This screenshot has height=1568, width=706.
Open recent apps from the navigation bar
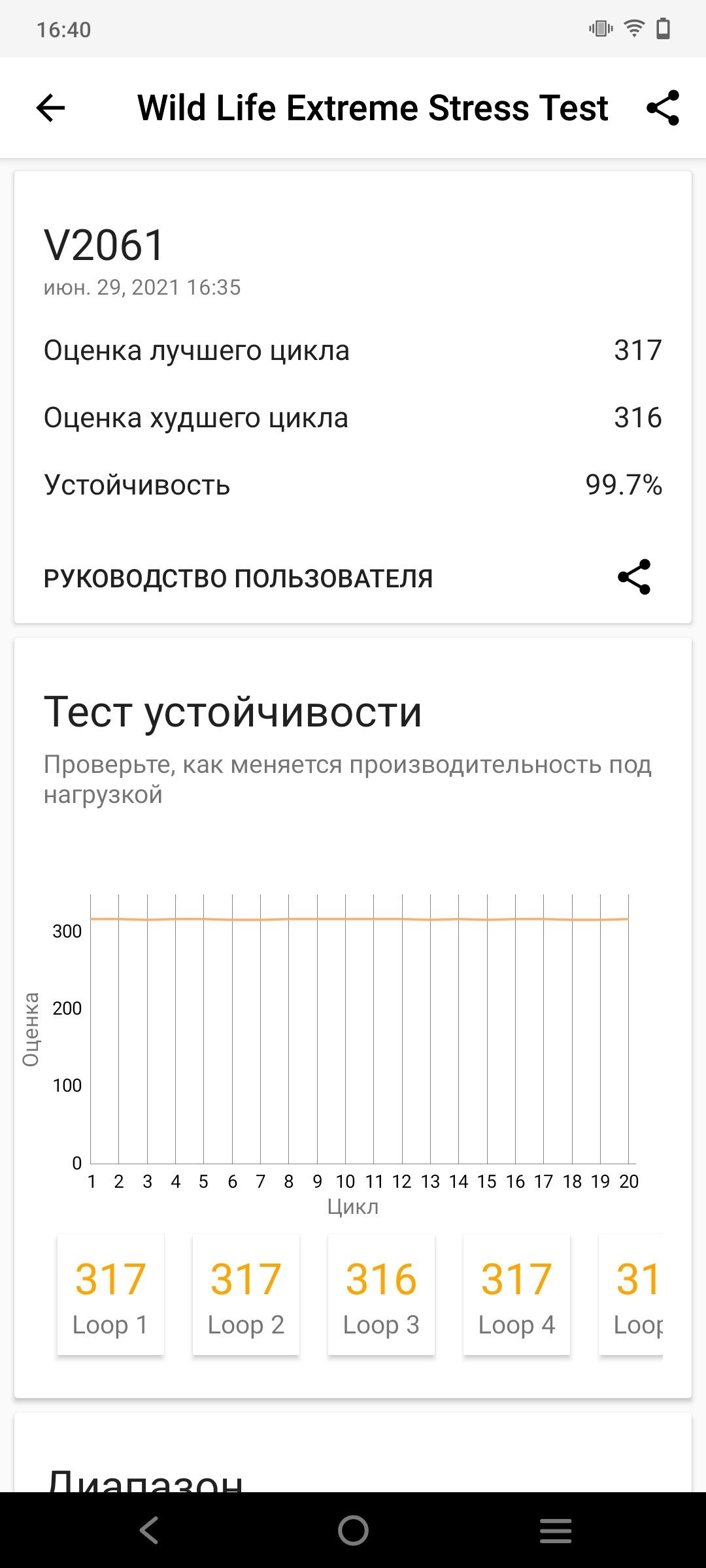556,1530
